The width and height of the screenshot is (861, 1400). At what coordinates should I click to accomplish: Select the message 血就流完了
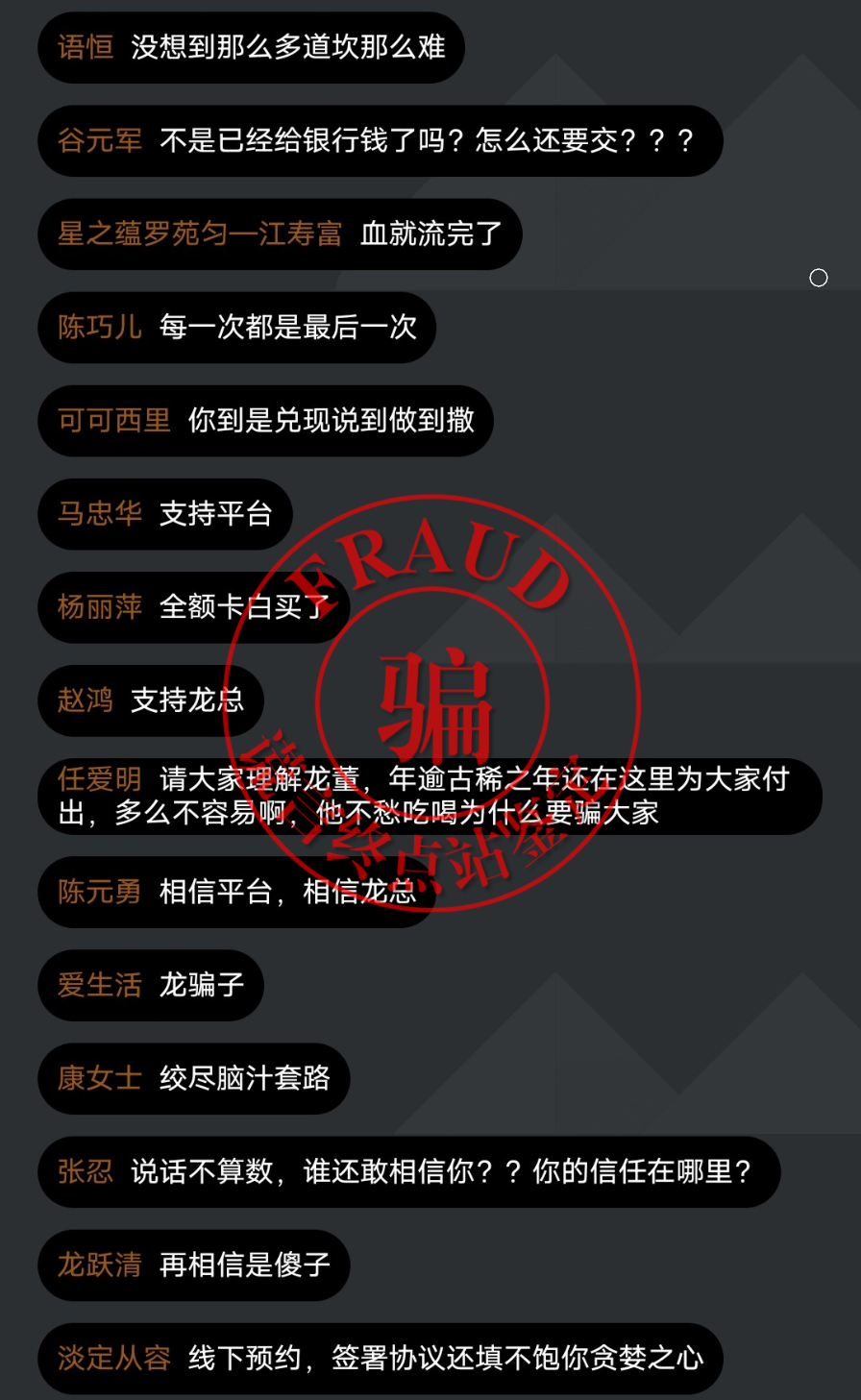tap(427, 234)
